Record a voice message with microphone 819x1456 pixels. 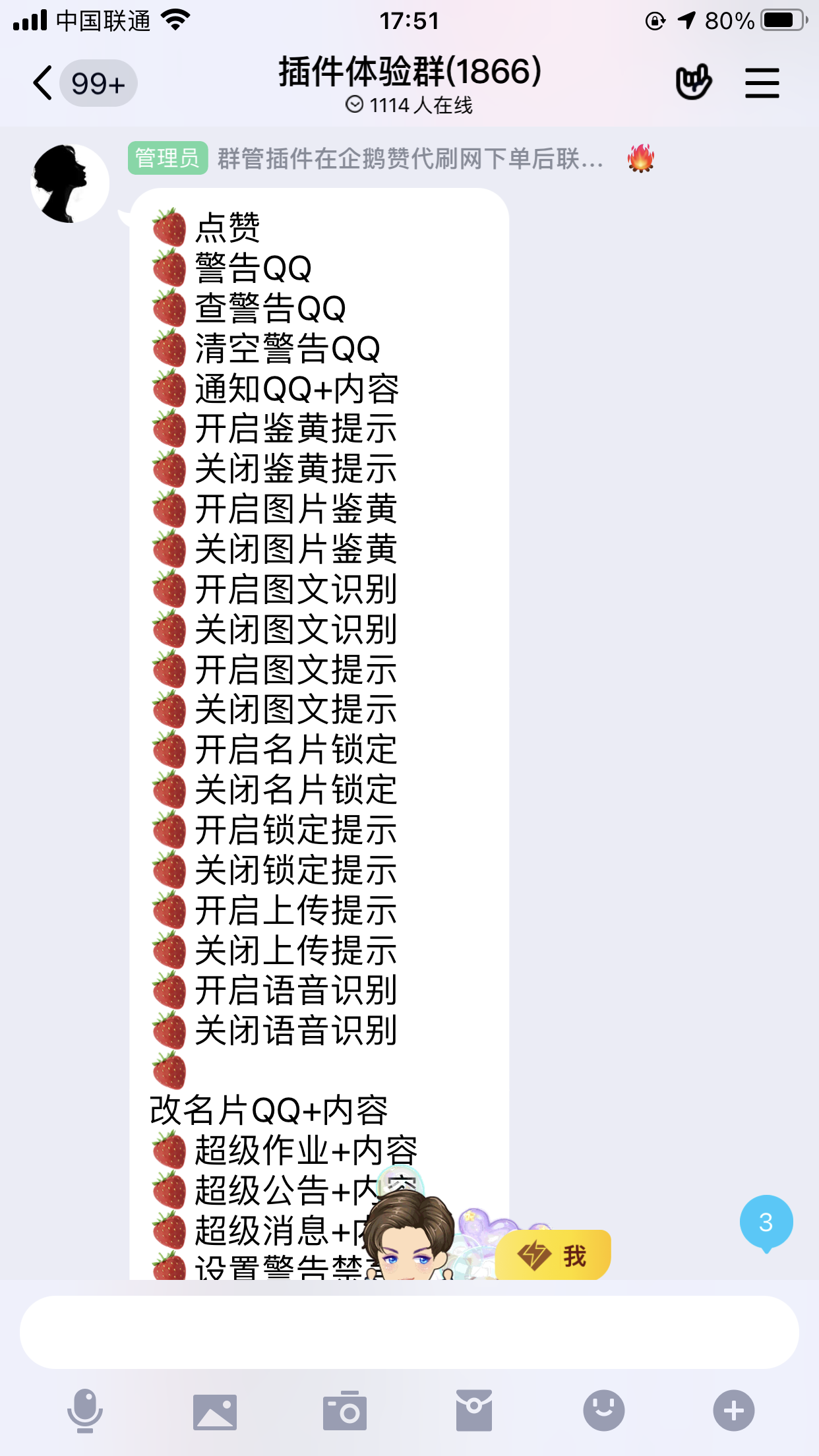(85, 1410)
